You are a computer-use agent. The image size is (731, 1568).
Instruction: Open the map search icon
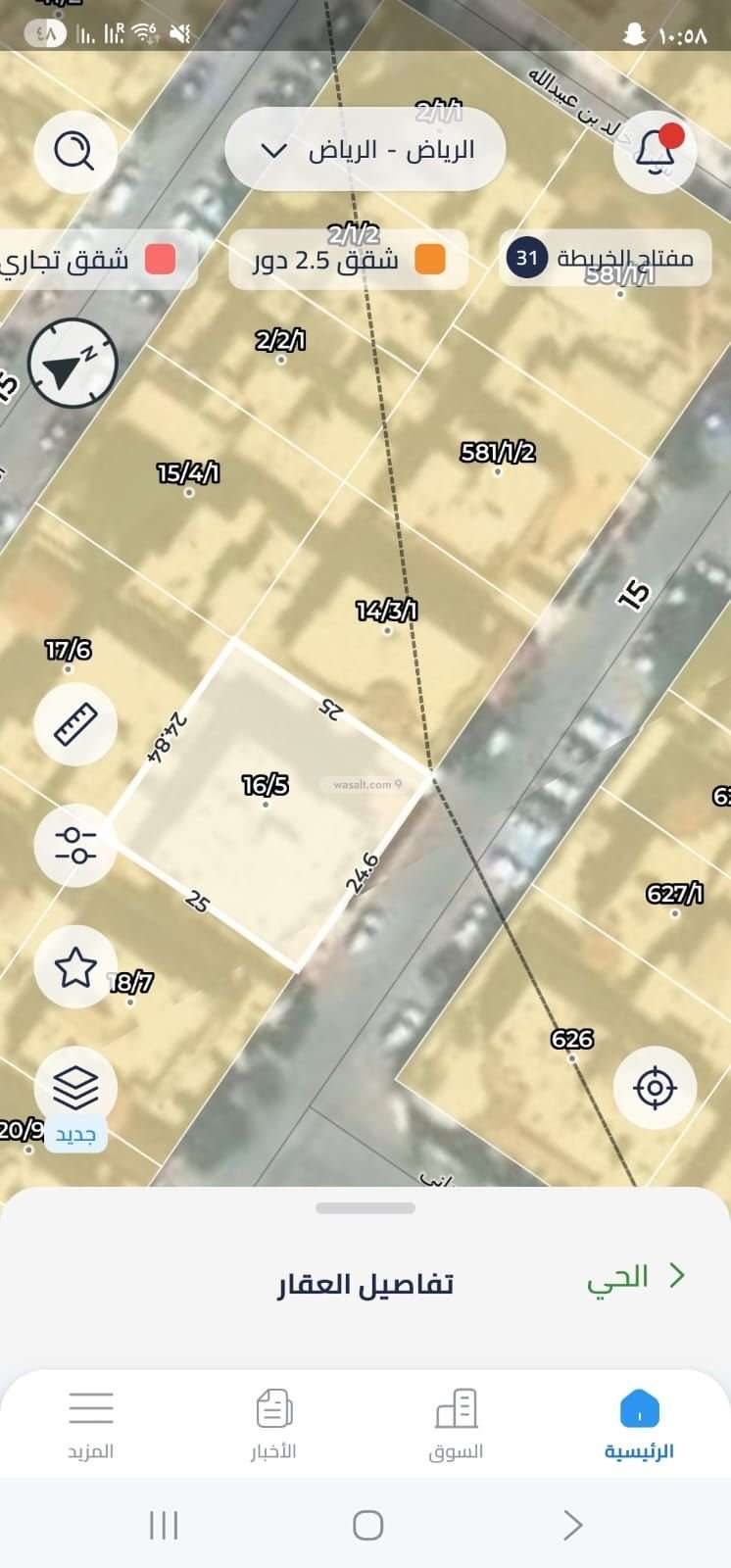pyautogui.click(x=74, y=151)
